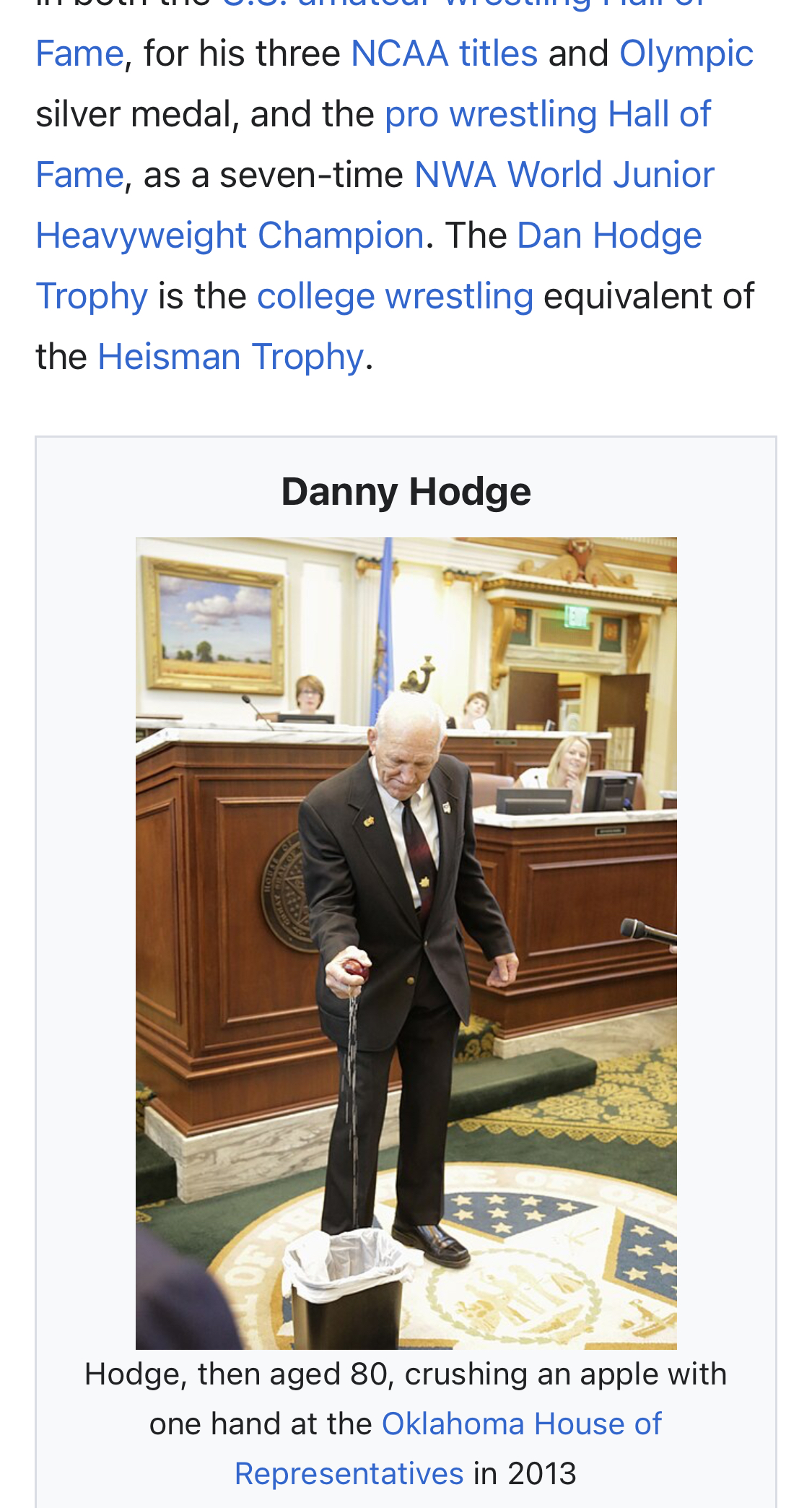Screen dimensions: 812x1508
Task: Open Oklahoma House of Representatives link
Action: point(520,1423)
